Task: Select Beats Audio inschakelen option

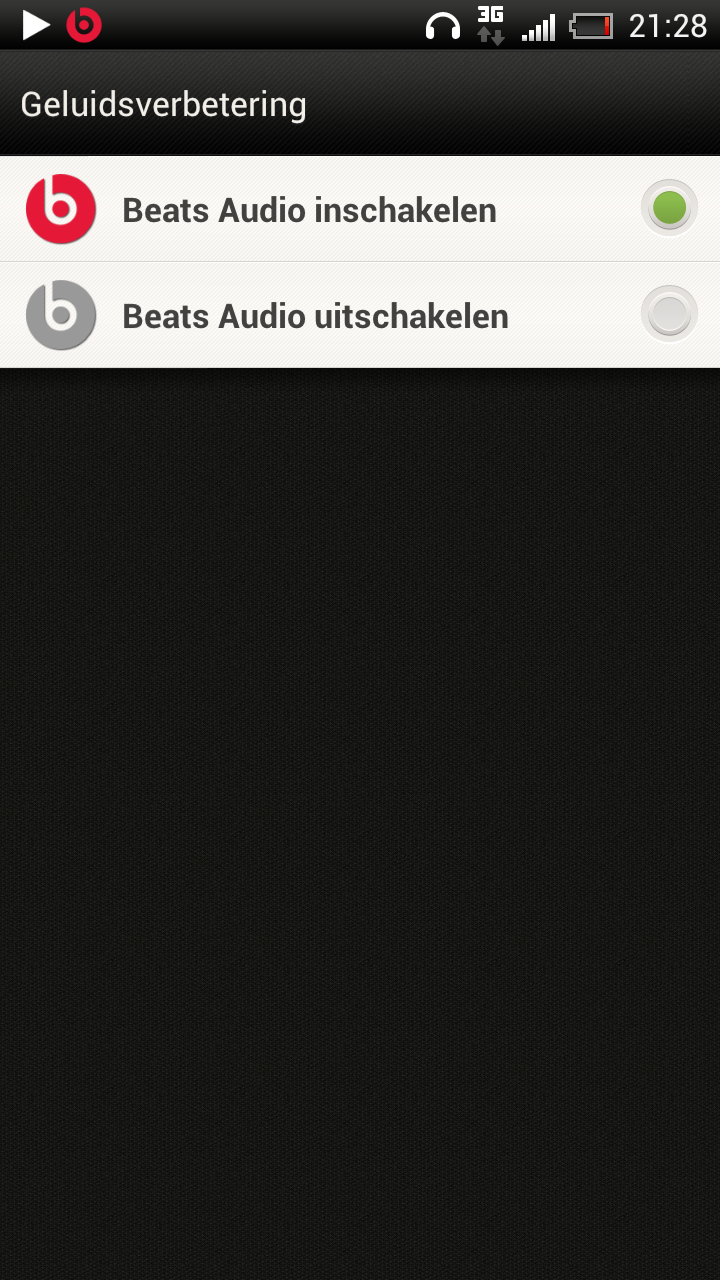Action: coord(360,209)
